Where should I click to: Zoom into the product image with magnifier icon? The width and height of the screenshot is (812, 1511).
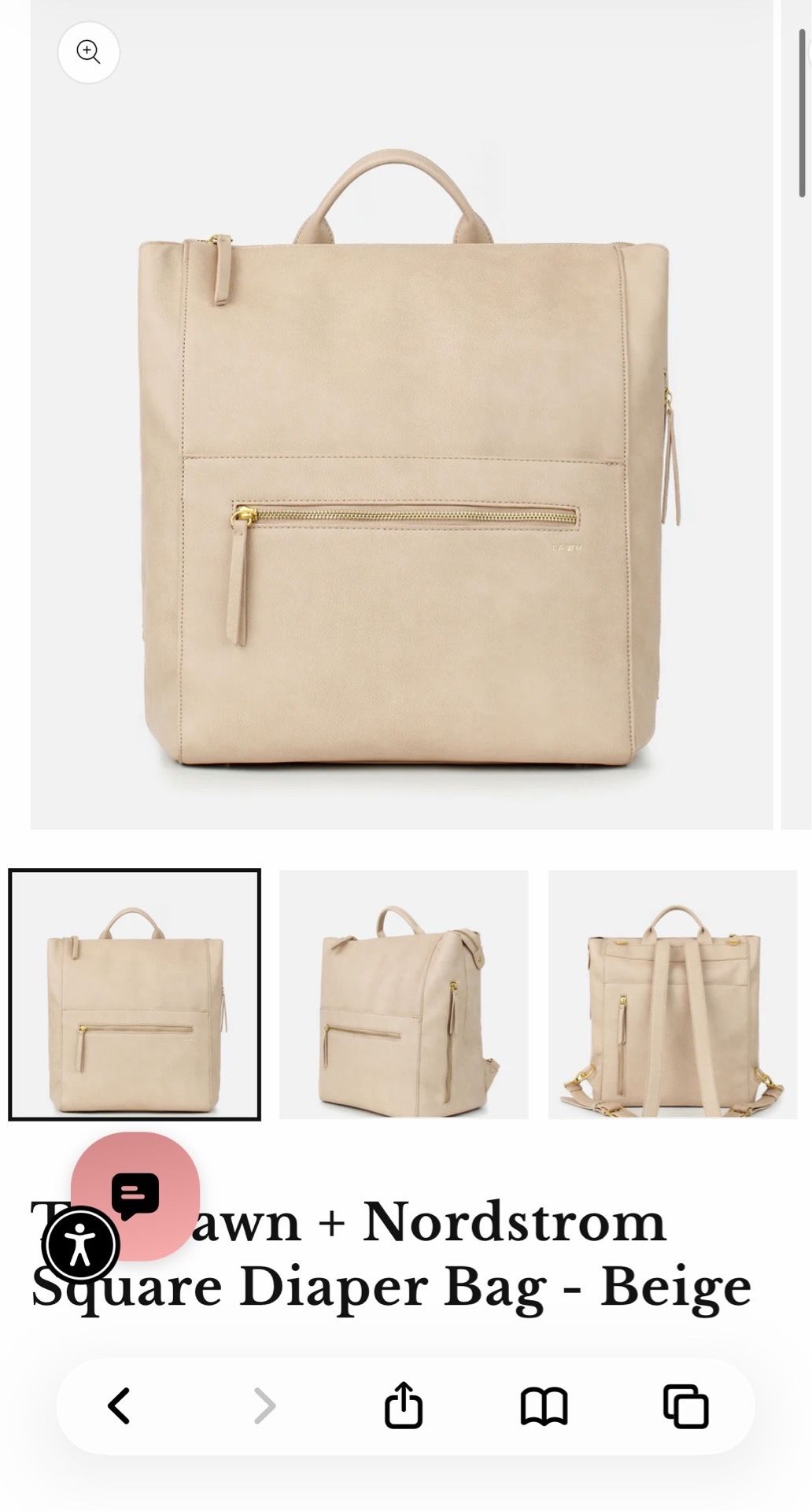pyautogui.click(x=89, y=53)
